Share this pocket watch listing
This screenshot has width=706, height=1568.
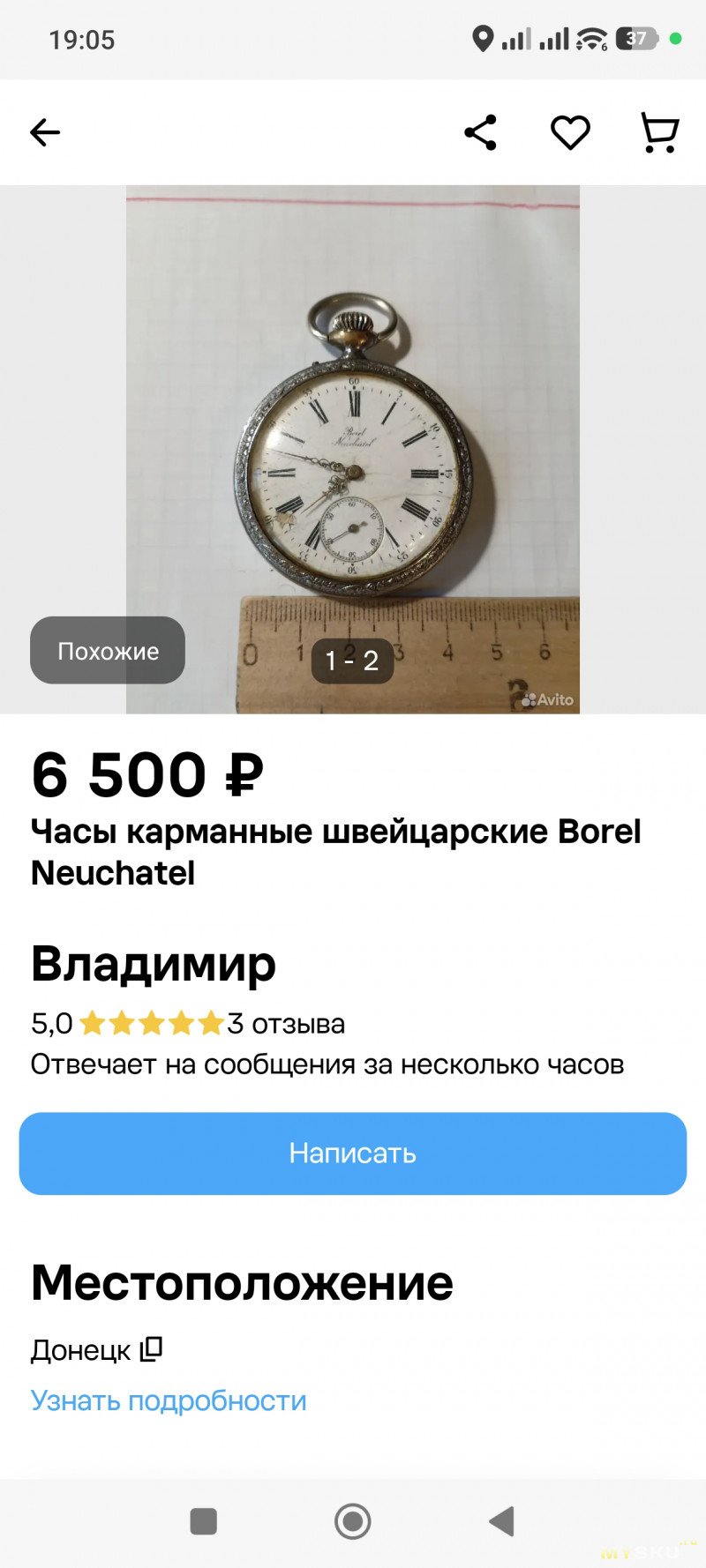(481, 133)
